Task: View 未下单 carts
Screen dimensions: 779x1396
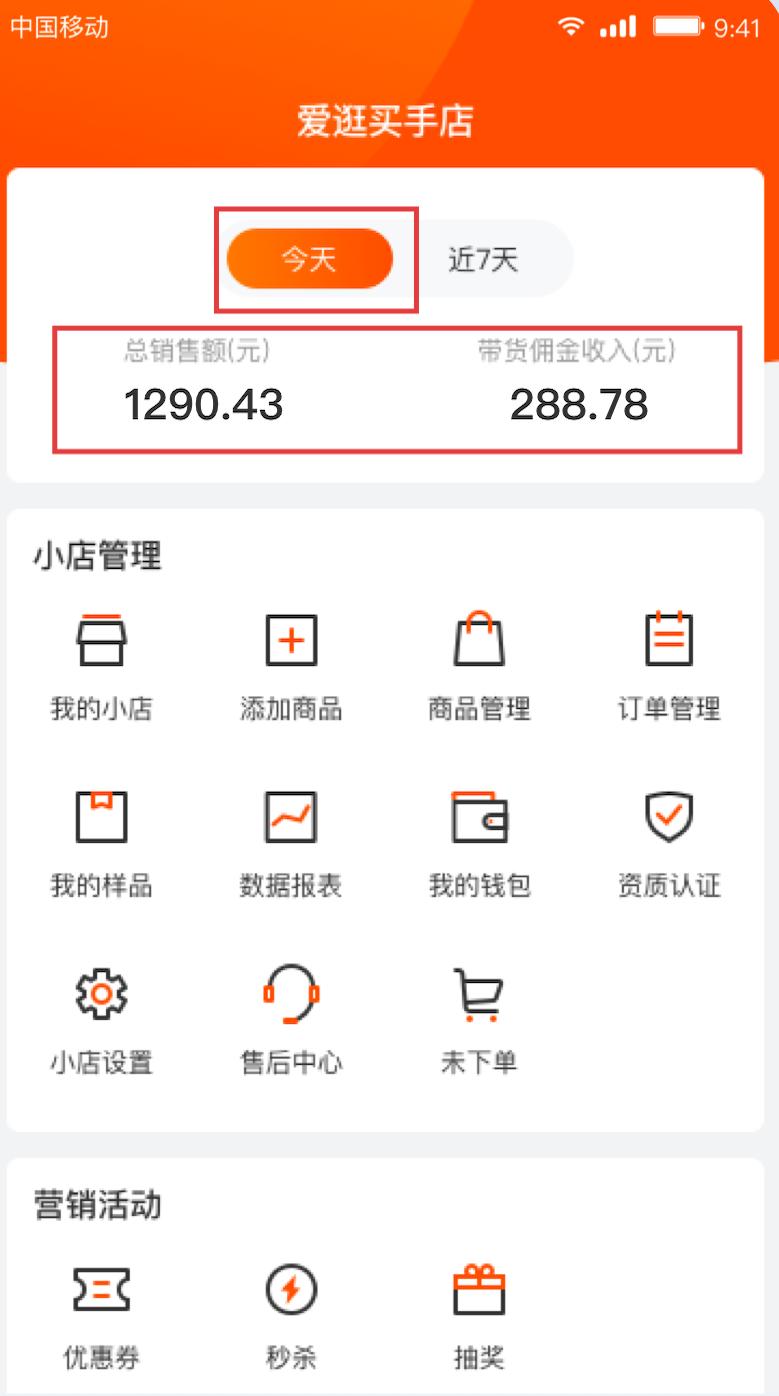Action: click(x=479, y=1017)
